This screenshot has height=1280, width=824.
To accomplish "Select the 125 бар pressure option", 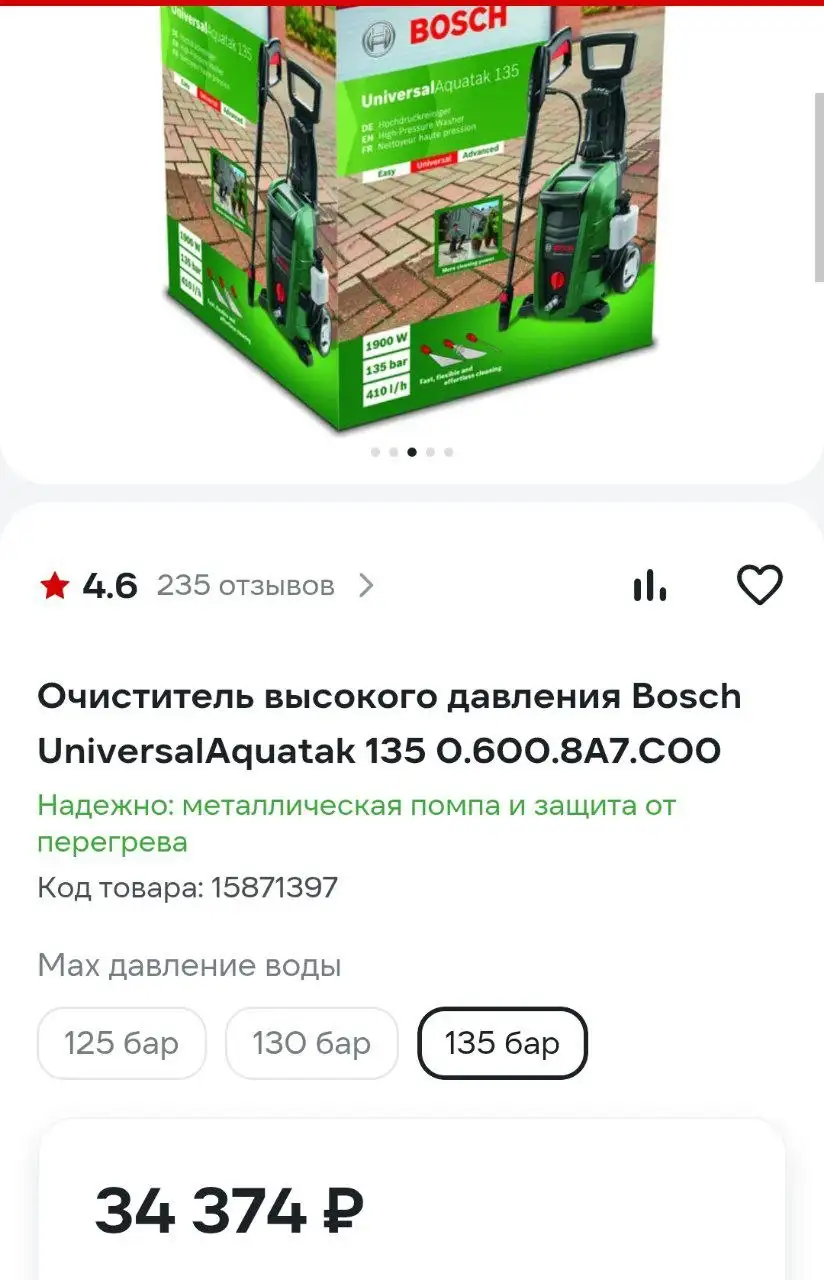I will pos(121,1043).
